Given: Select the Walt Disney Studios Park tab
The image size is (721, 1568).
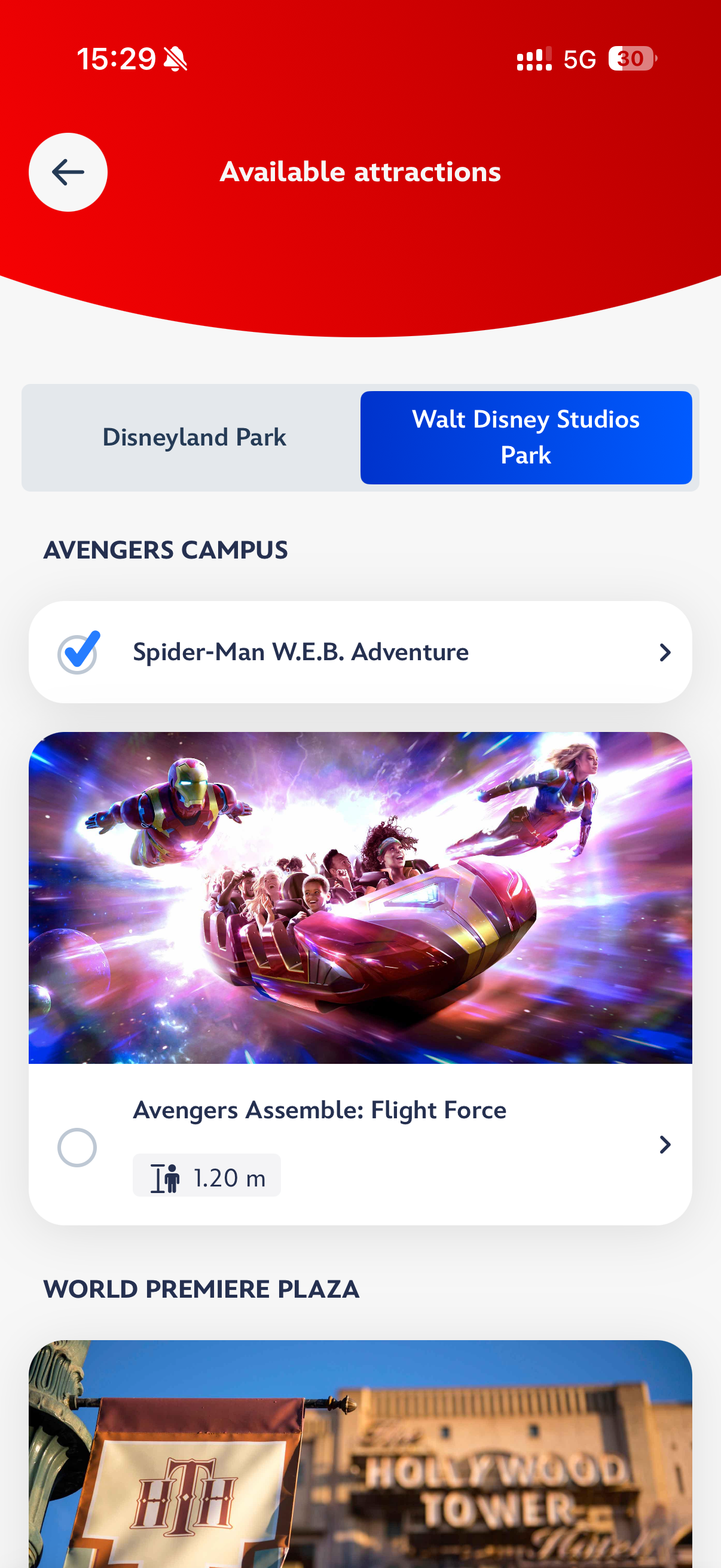Looking at the screenshot, I should coord(526,437).
